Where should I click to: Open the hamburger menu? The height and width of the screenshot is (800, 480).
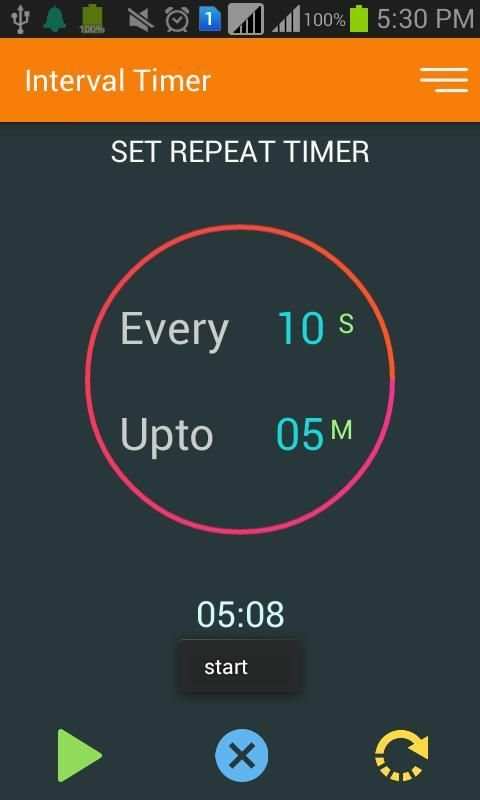point(444,80)
